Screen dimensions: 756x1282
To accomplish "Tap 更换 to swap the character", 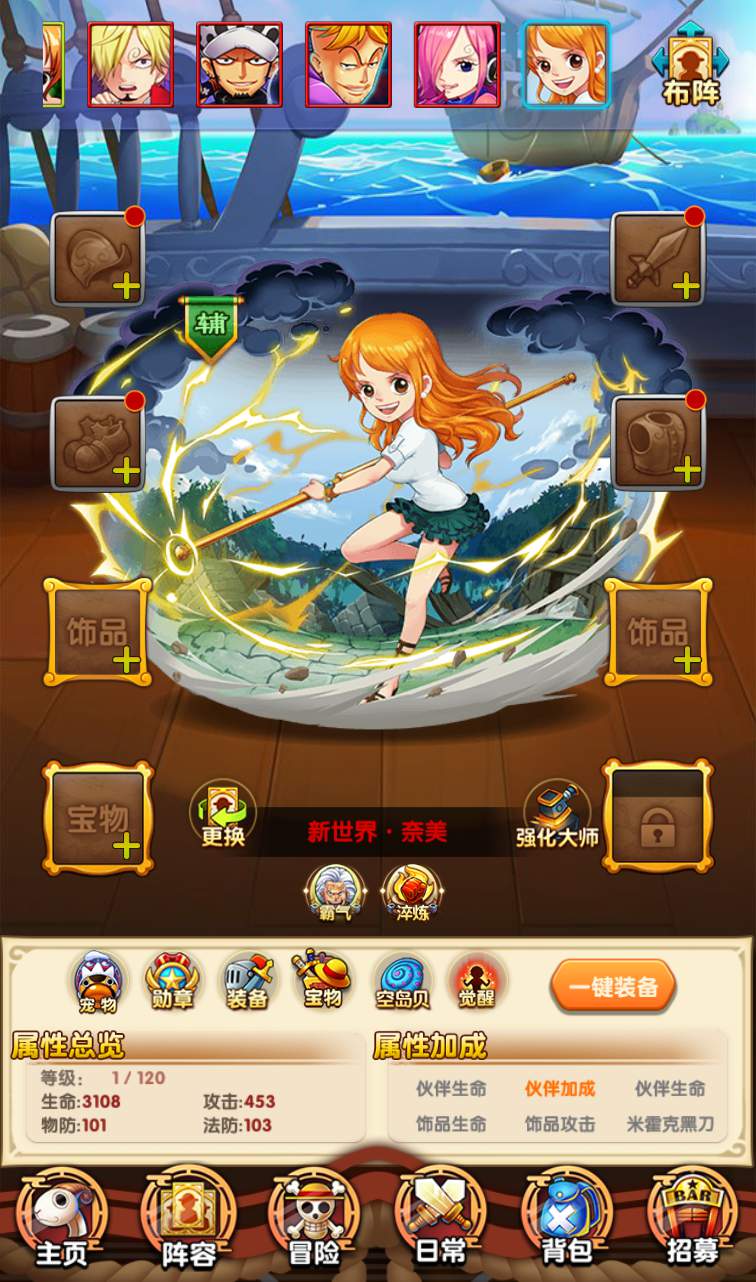I will pyautogui.click(x=222, y=815).
